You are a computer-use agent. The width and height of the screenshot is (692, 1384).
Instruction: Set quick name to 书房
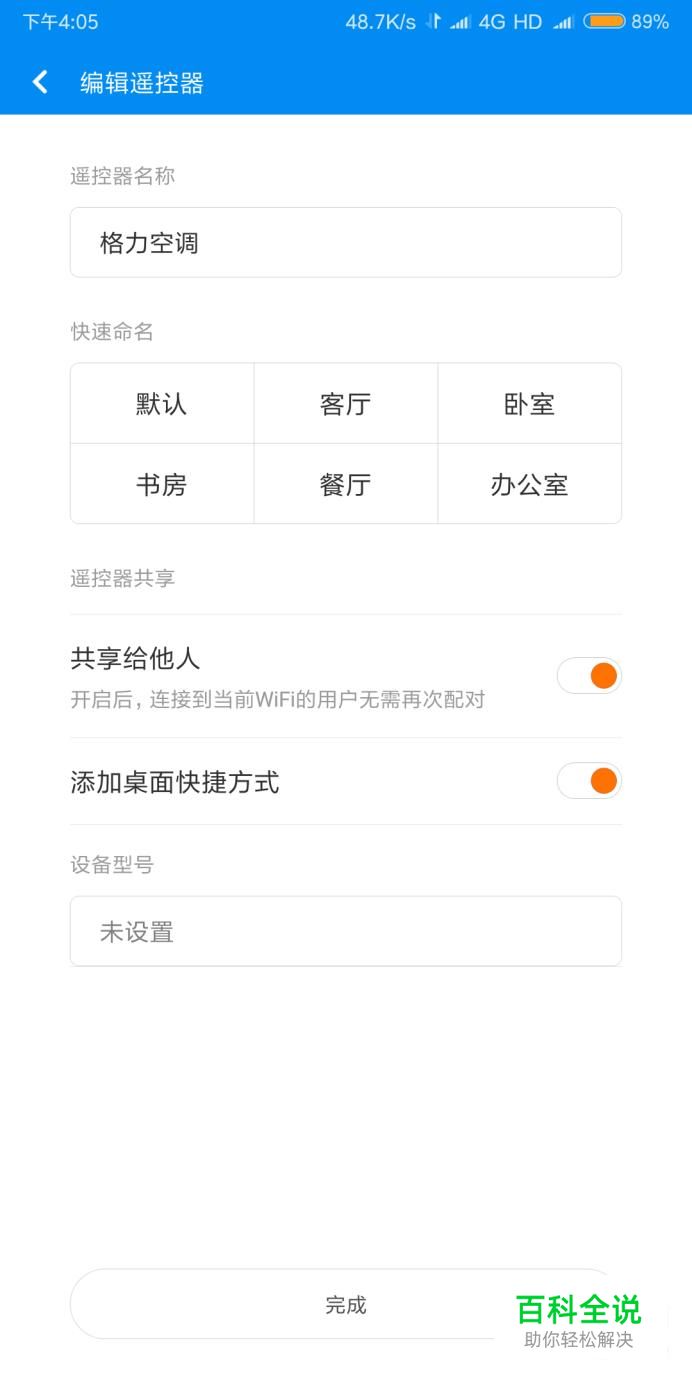coord(162,484)
